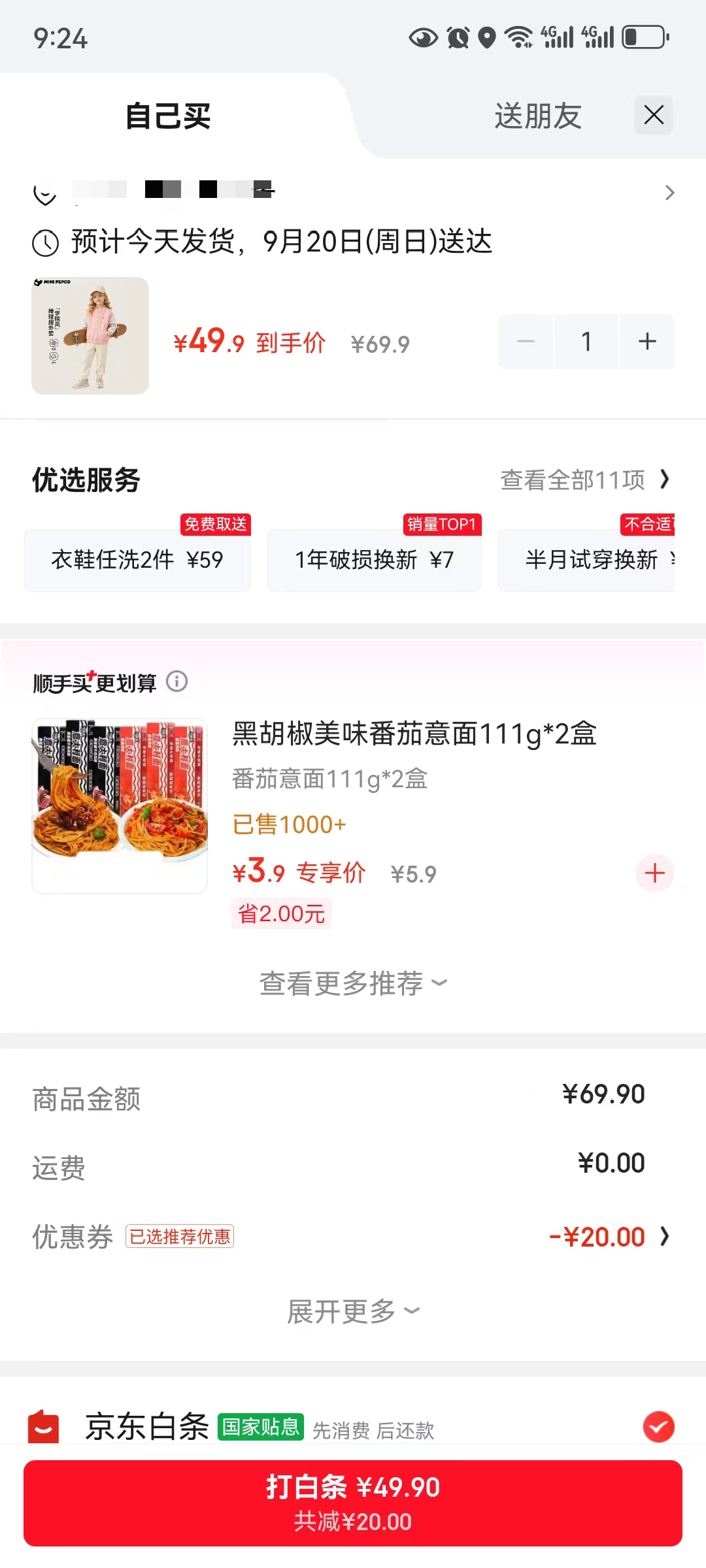
Task: Open the tomato pasta product image
Action: [x=120, y=806]
